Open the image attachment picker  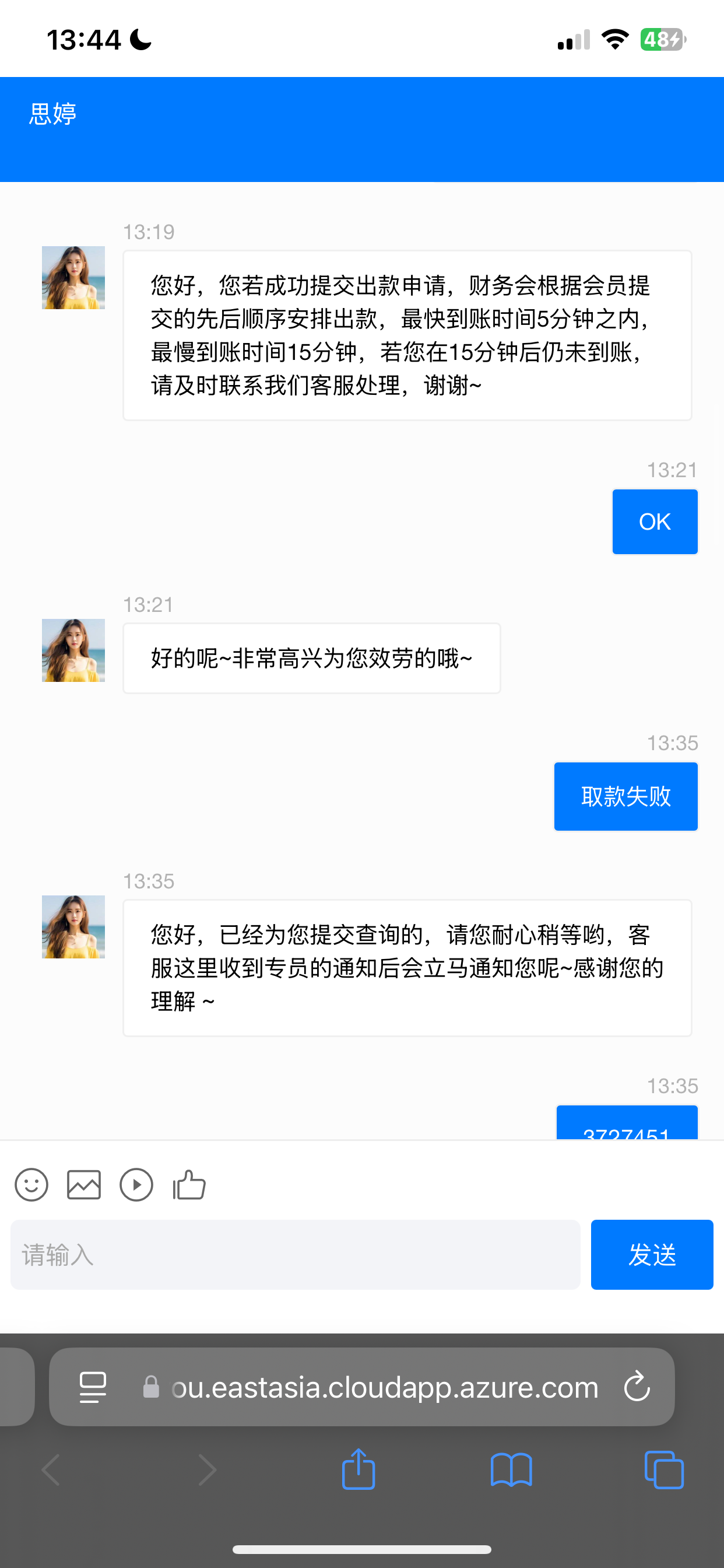83,1185
